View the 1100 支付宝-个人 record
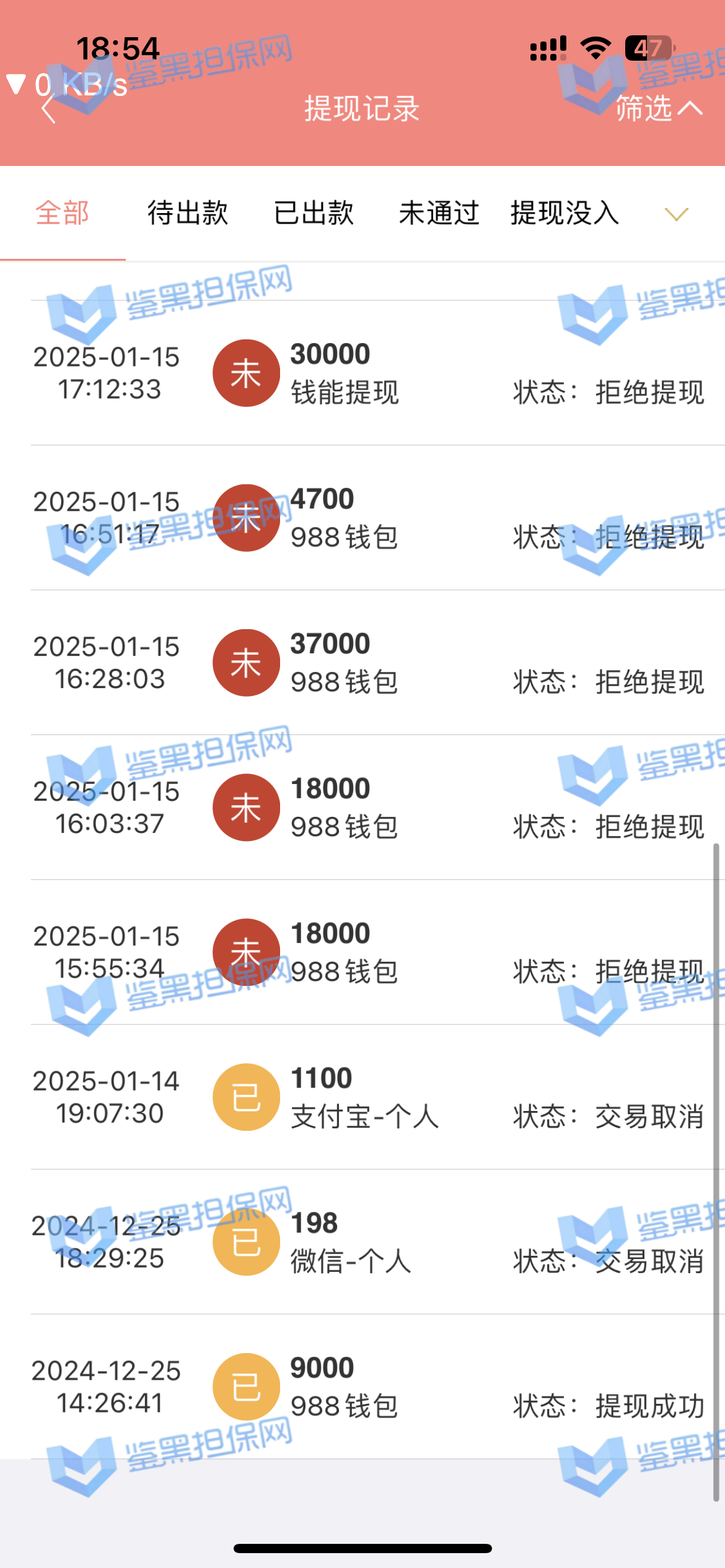Screen dimensions: 725x1568 coord(372,1097)
